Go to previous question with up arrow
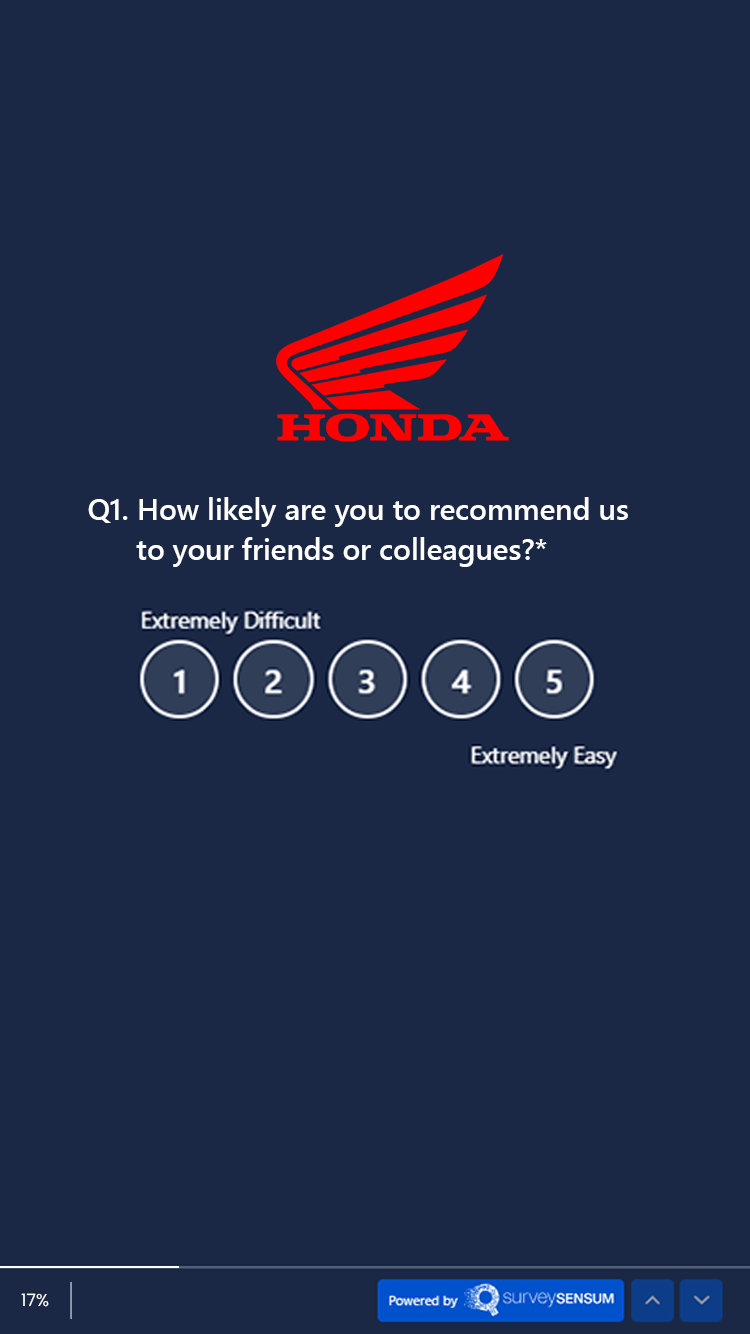Viewport: 750px width, 1334px height. [x=652, y=1300]
